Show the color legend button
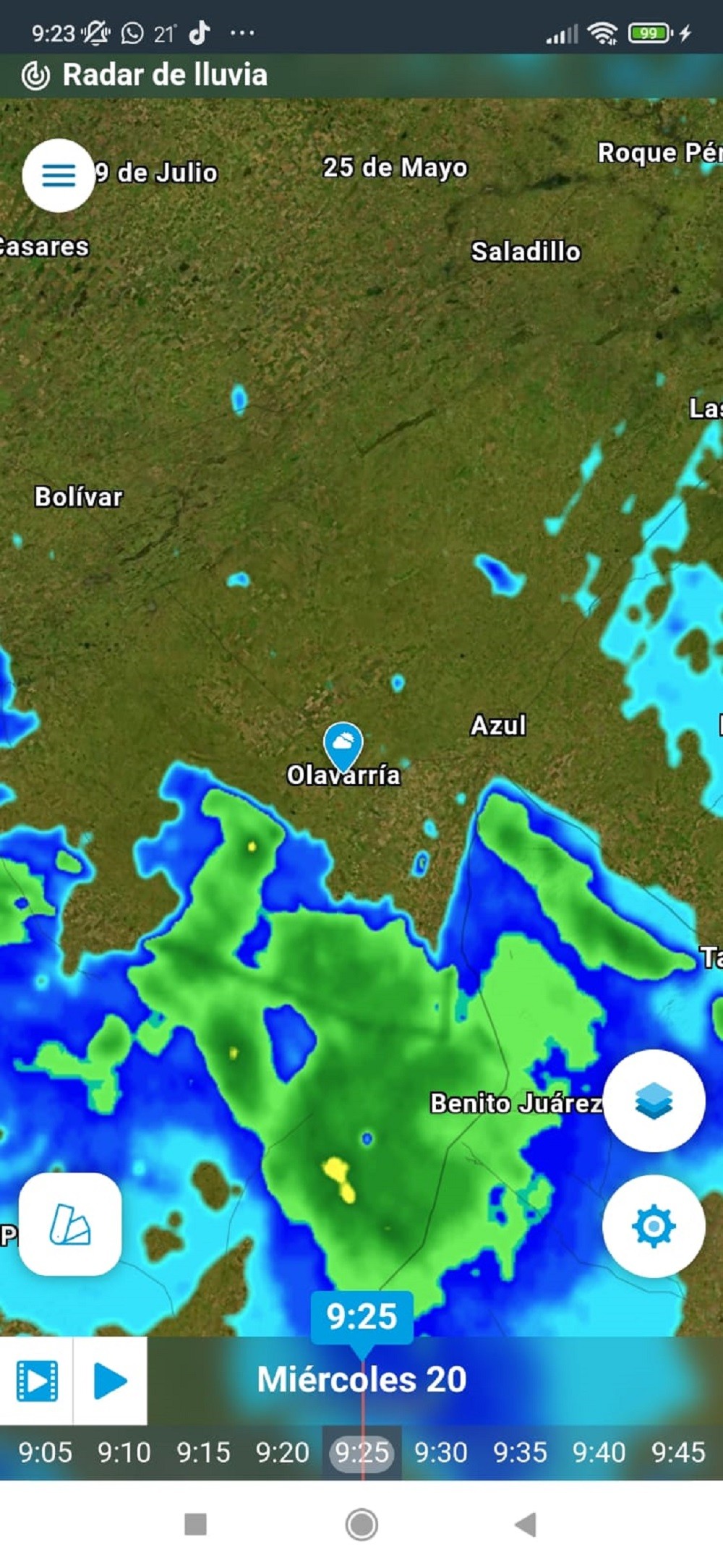The height and width of the screenshot is (1568, 723). (x=70, y=1224)
